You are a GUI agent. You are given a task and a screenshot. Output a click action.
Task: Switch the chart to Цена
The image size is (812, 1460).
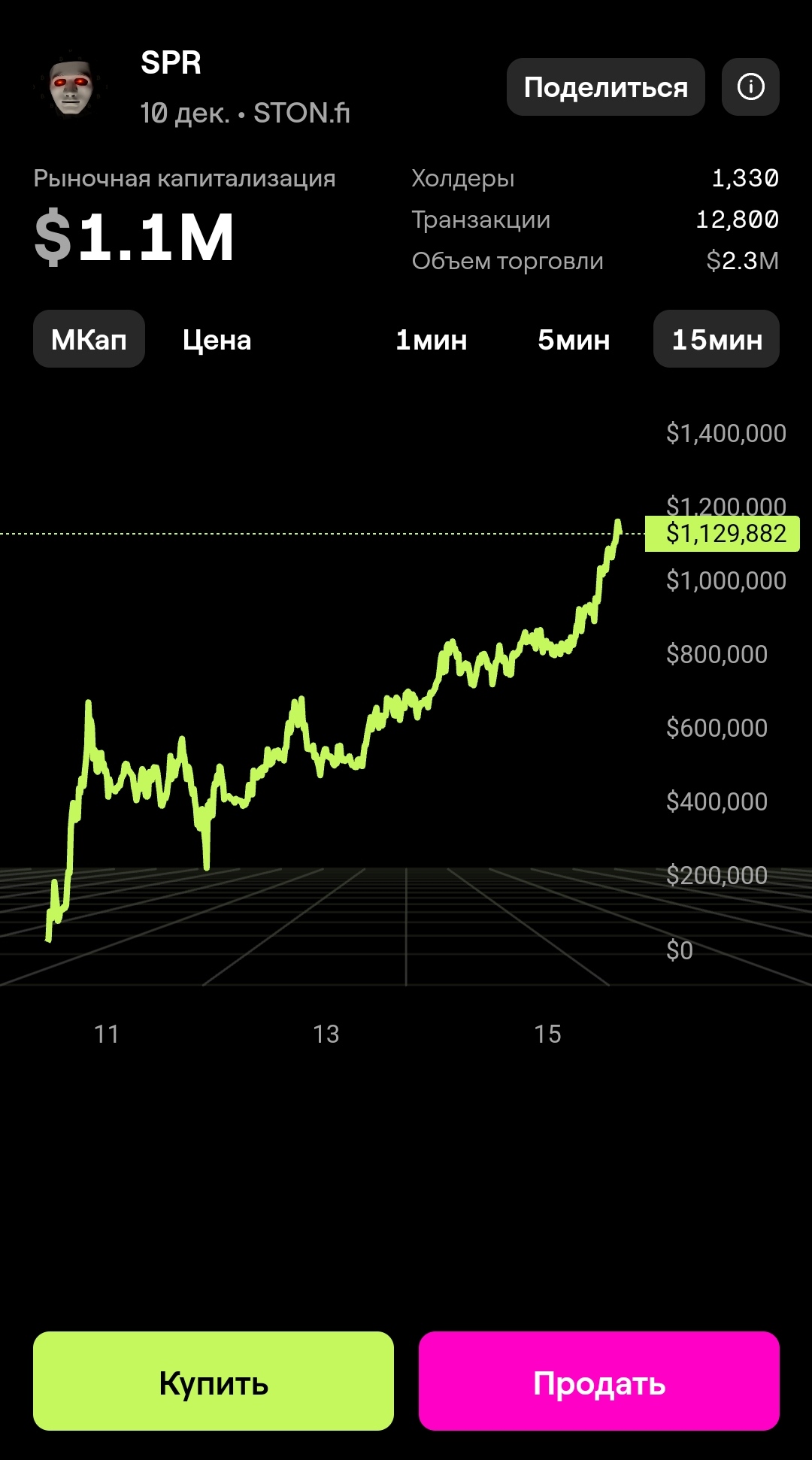tap(217, 339)
